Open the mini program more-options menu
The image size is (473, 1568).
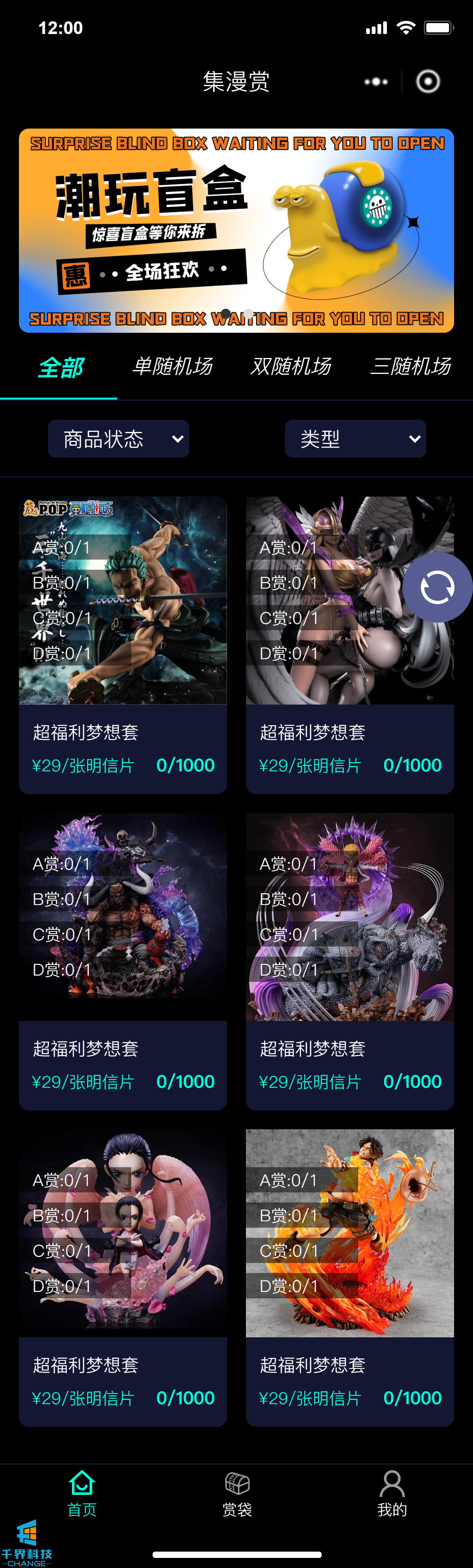[x=375, y=82]
